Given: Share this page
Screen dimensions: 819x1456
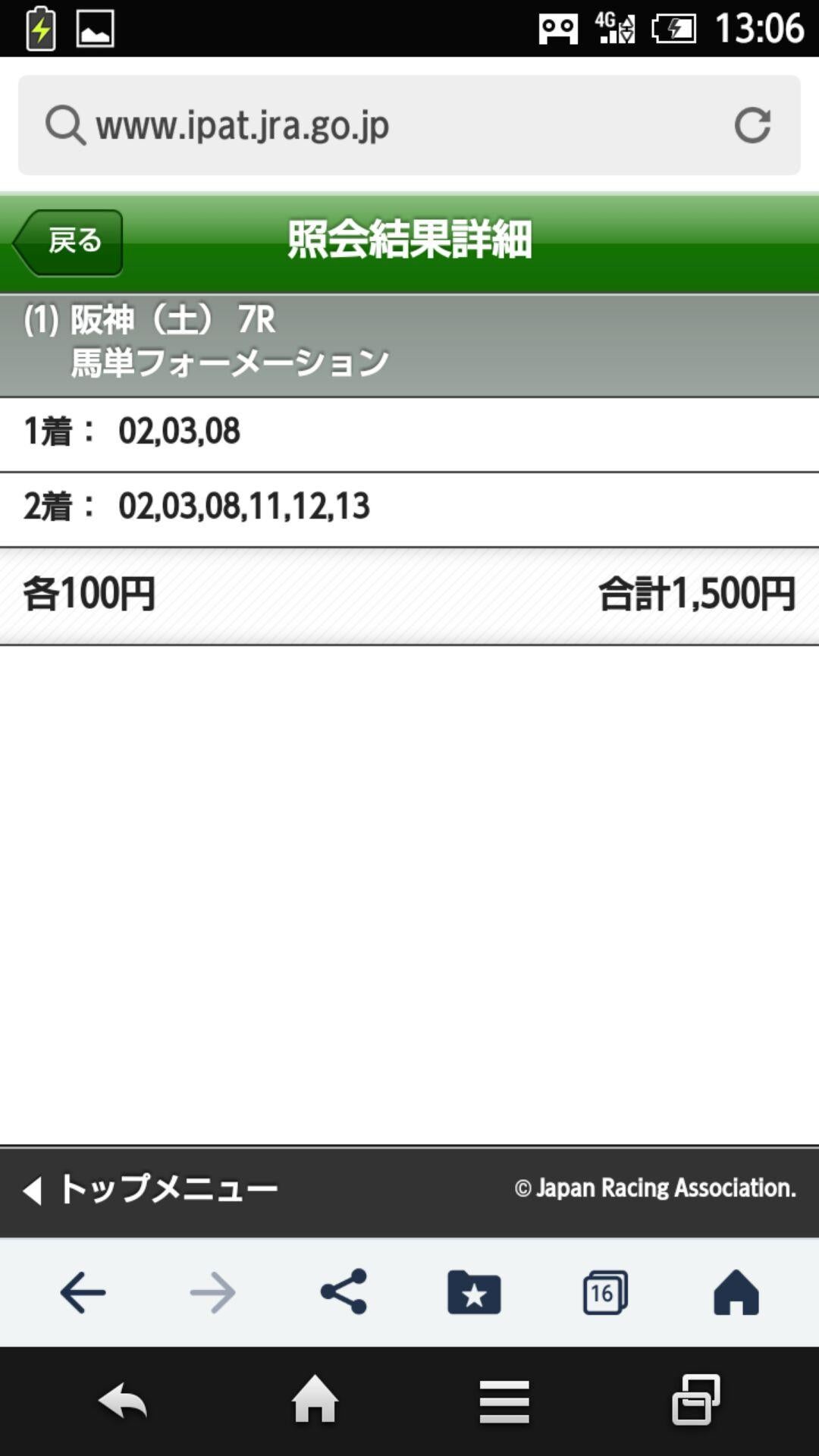Looking at the screenshot, I should point(344,1291).
